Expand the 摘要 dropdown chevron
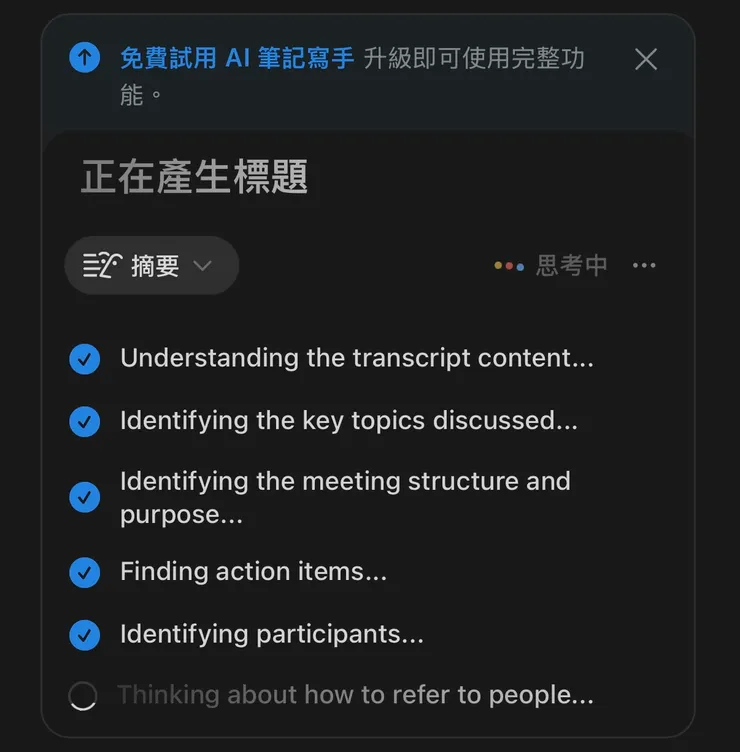Screen dimensions: 740x752 click(x=203, y=266)
